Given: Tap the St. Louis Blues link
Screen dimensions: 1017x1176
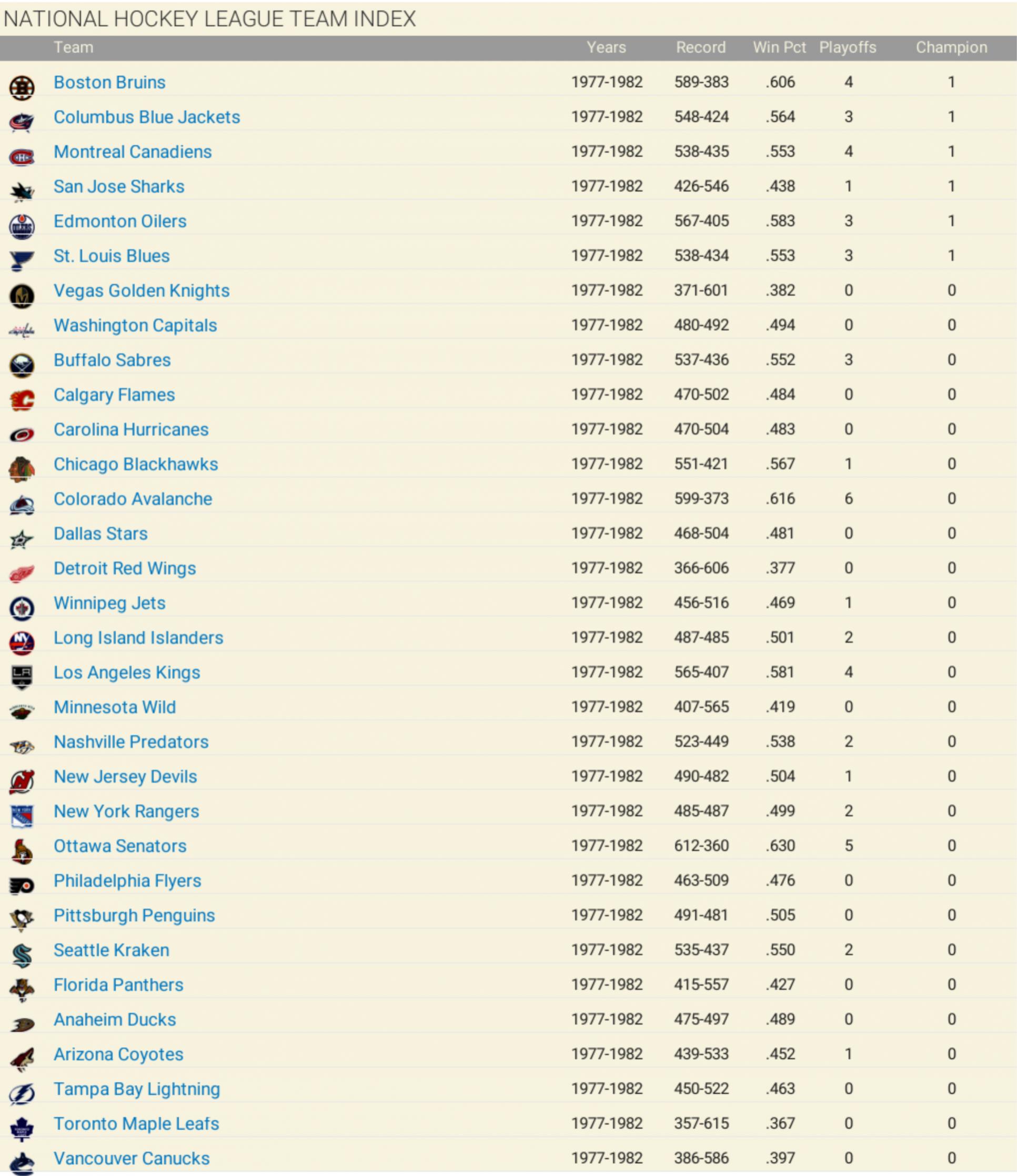Looking at the screenshot, I should 111,256.
